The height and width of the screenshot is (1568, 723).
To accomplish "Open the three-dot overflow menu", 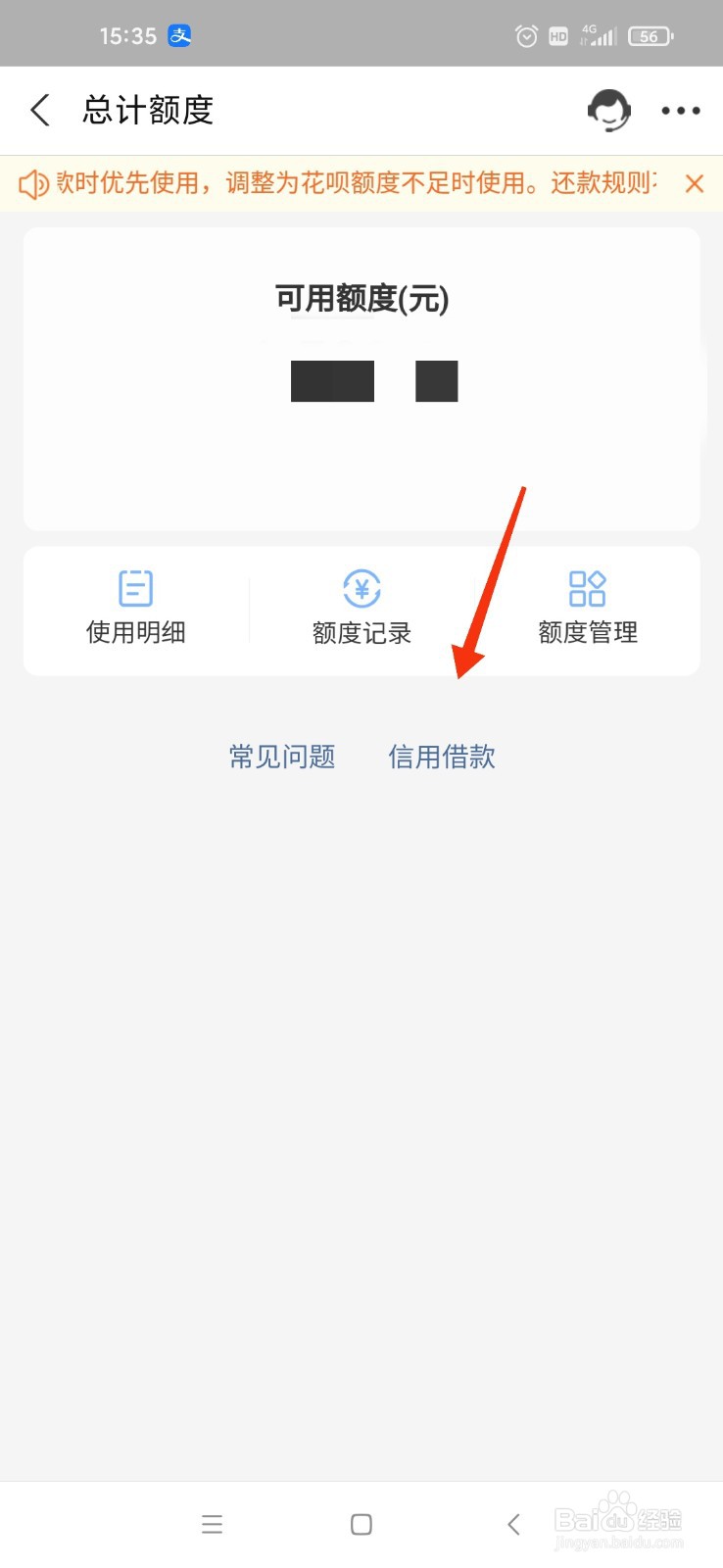I will (680, 110).
